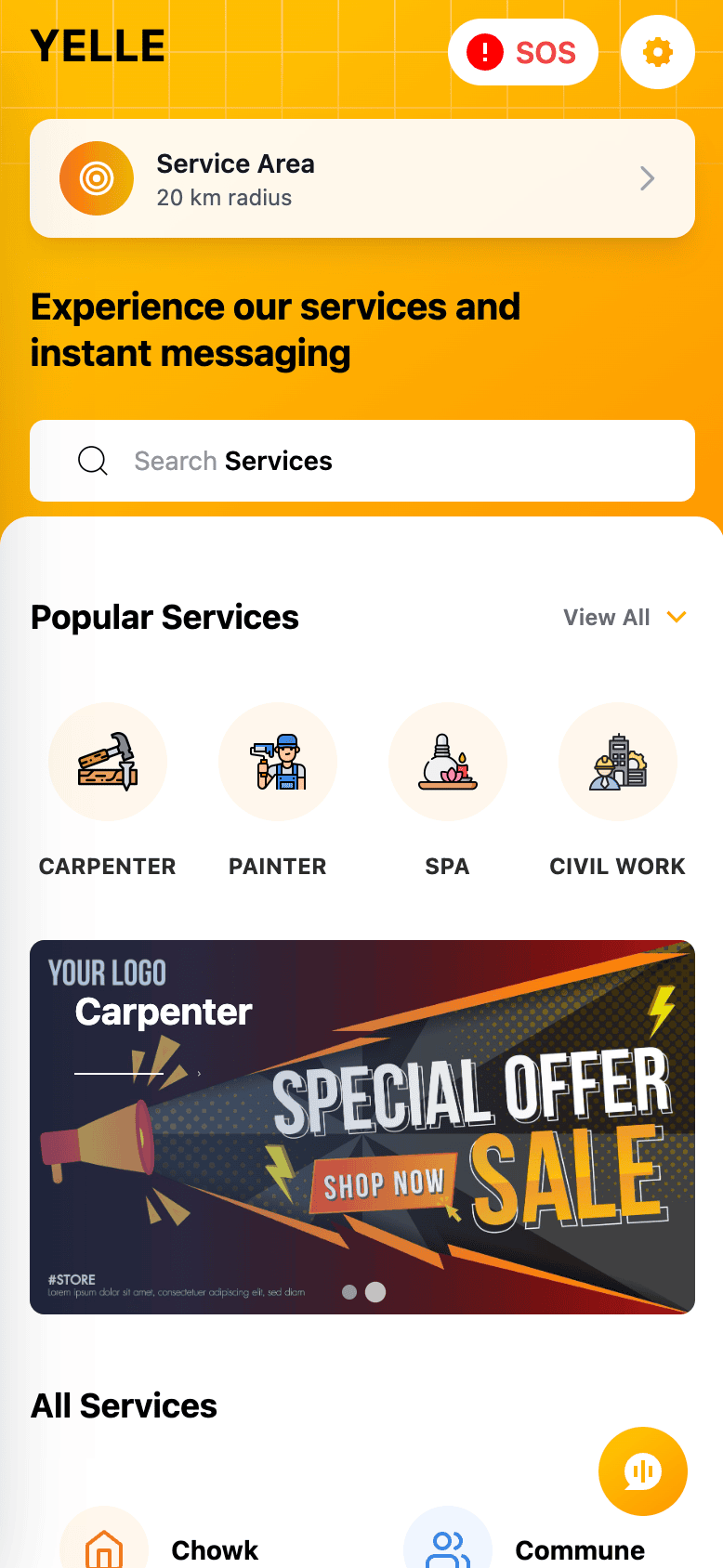The height and width of the screenshot is (1568, 723).
Task: Open the Carpenter special offer banner
Action: pos(362,1126)
